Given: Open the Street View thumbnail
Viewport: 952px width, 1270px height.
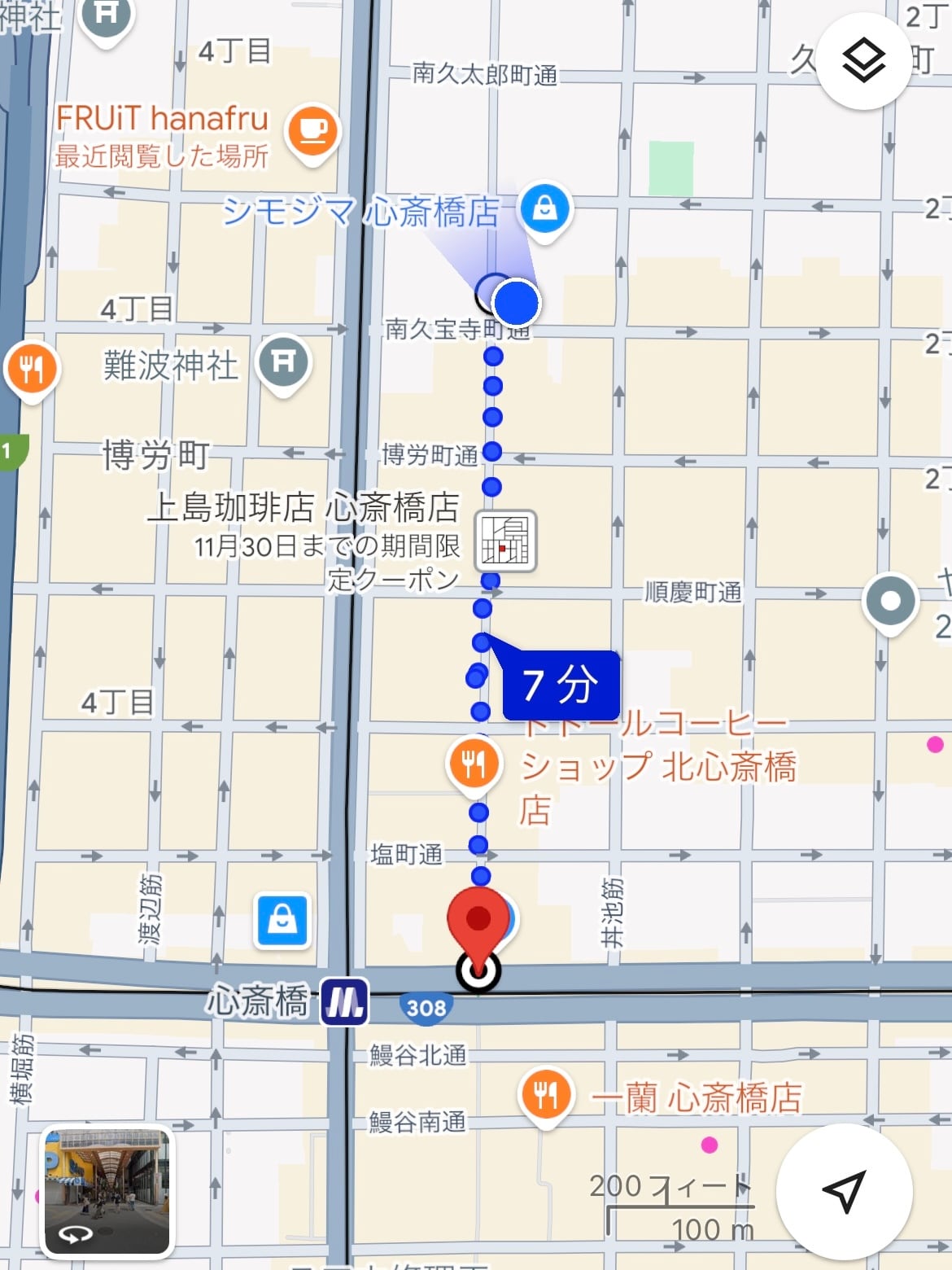Looking at the screenshot, I should [x=107, y=1190].
